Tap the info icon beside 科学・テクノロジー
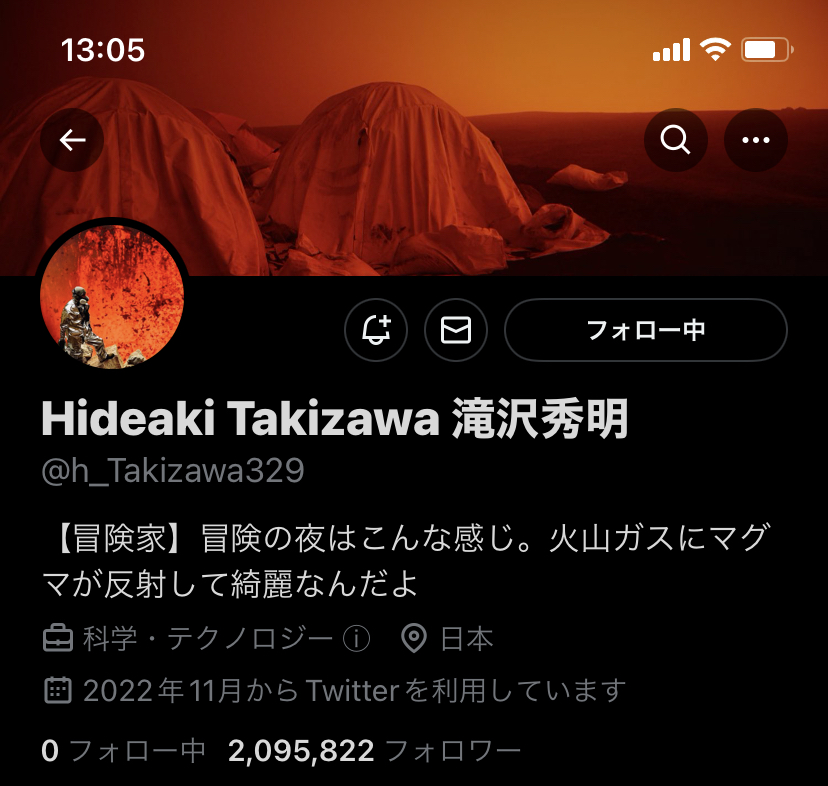 pyautogui.click(x=357, y=638)
